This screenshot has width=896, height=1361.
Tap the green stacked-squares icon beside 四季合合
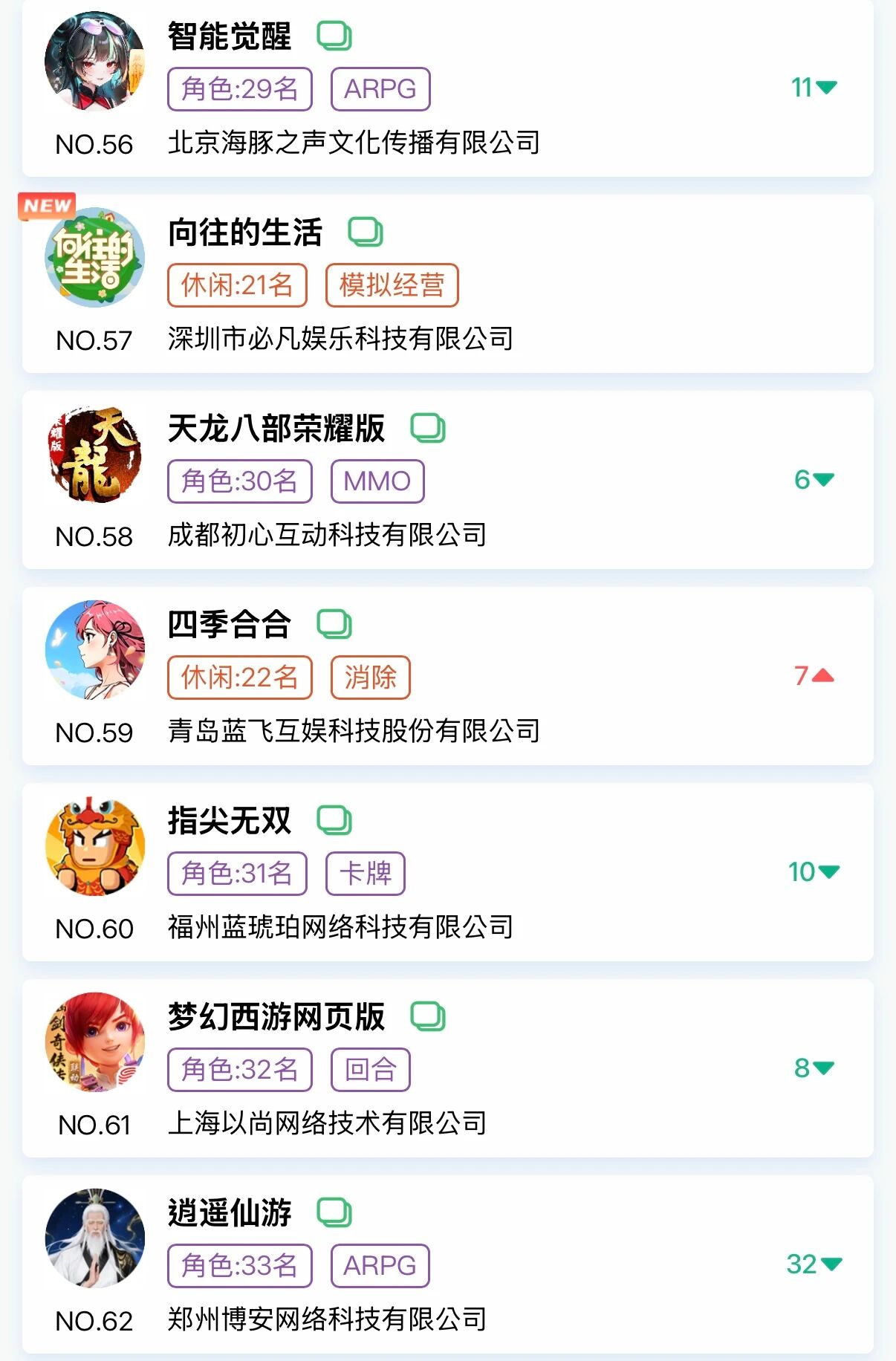pos(334,624)
